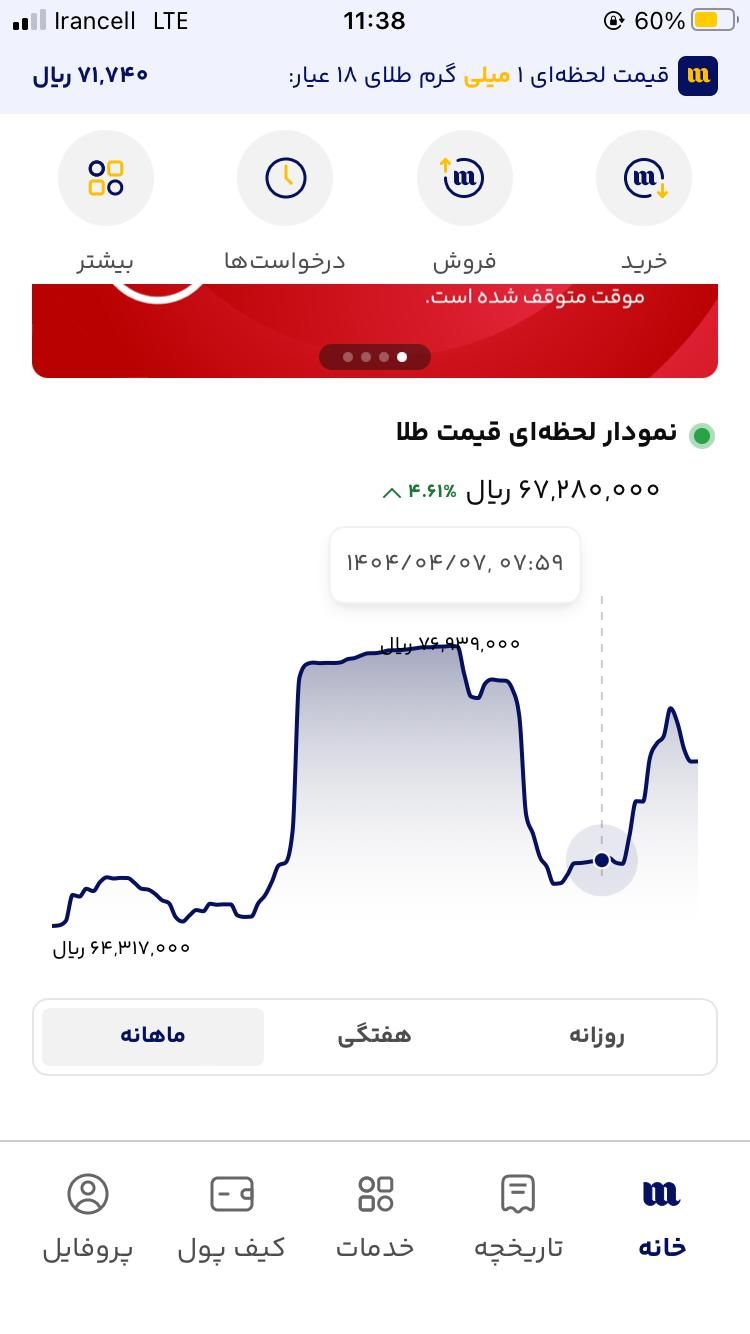Open the کیف پول (wallet) tab

coord(232,1218)
